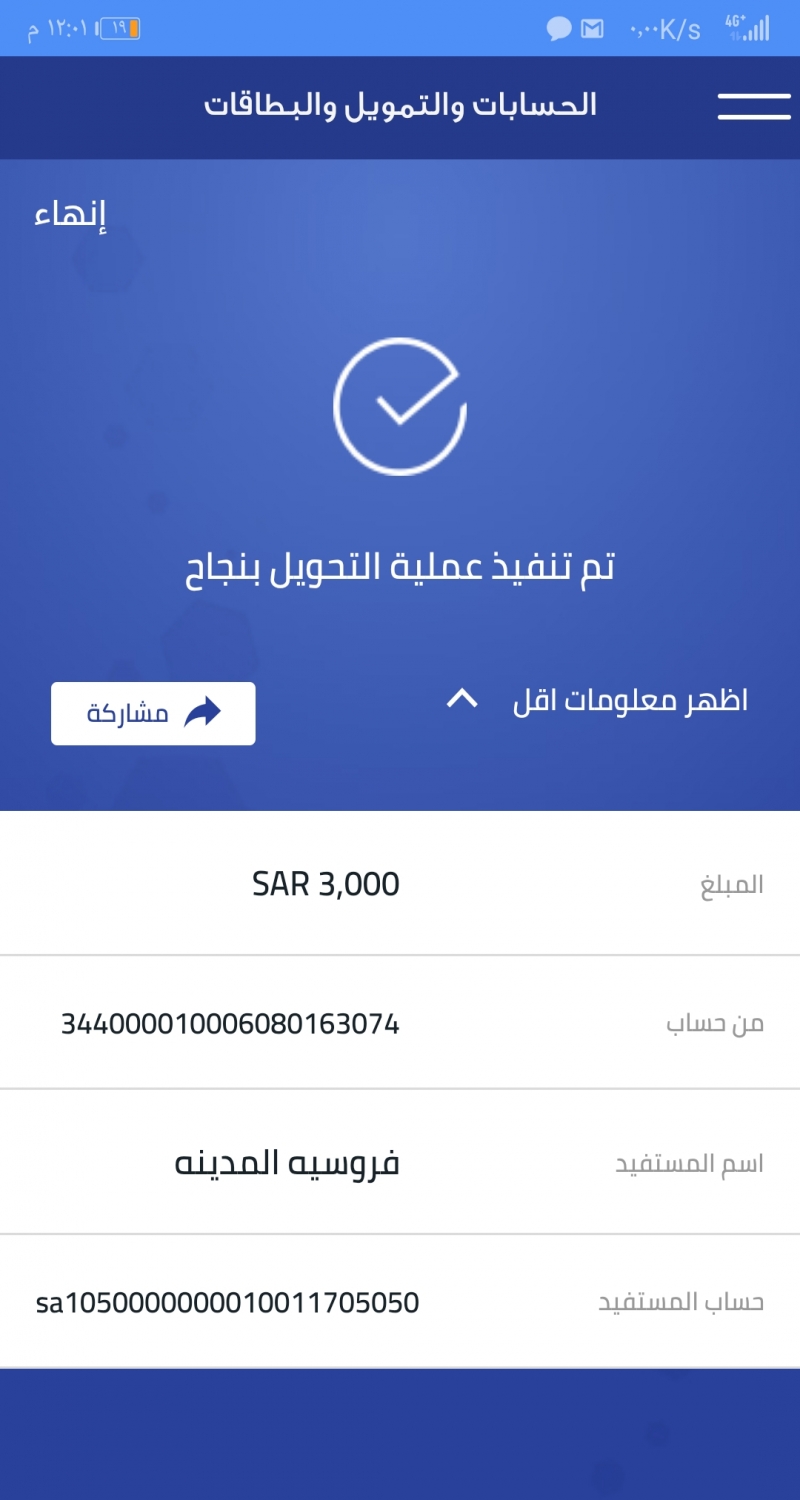Collapse details with اظهر معلومات اقل
Viewport: 800px width, 1500px height.
coord(598,700)
